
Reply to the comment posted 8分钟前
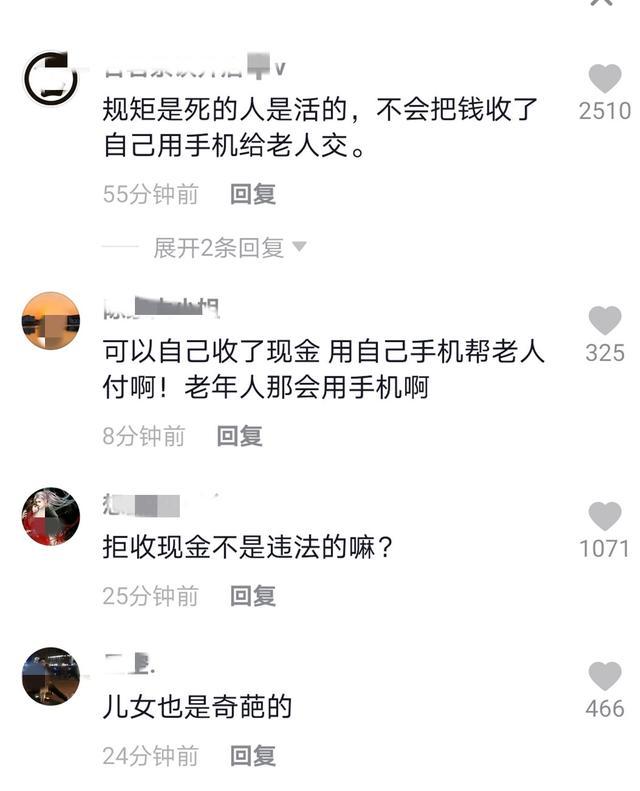(x=240, y=436)
